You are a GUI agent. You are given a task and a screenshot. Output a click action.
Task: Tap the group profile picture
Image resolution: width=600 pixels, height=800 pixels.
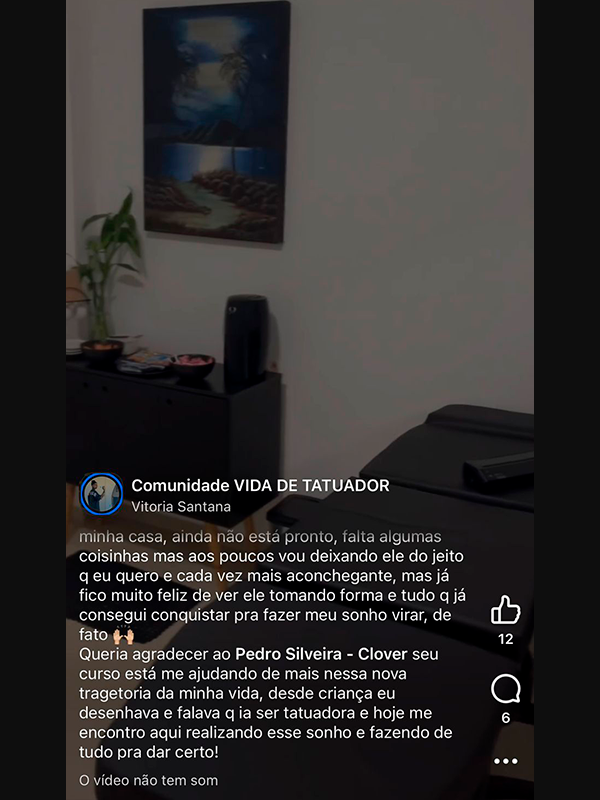tap(101, 494)
